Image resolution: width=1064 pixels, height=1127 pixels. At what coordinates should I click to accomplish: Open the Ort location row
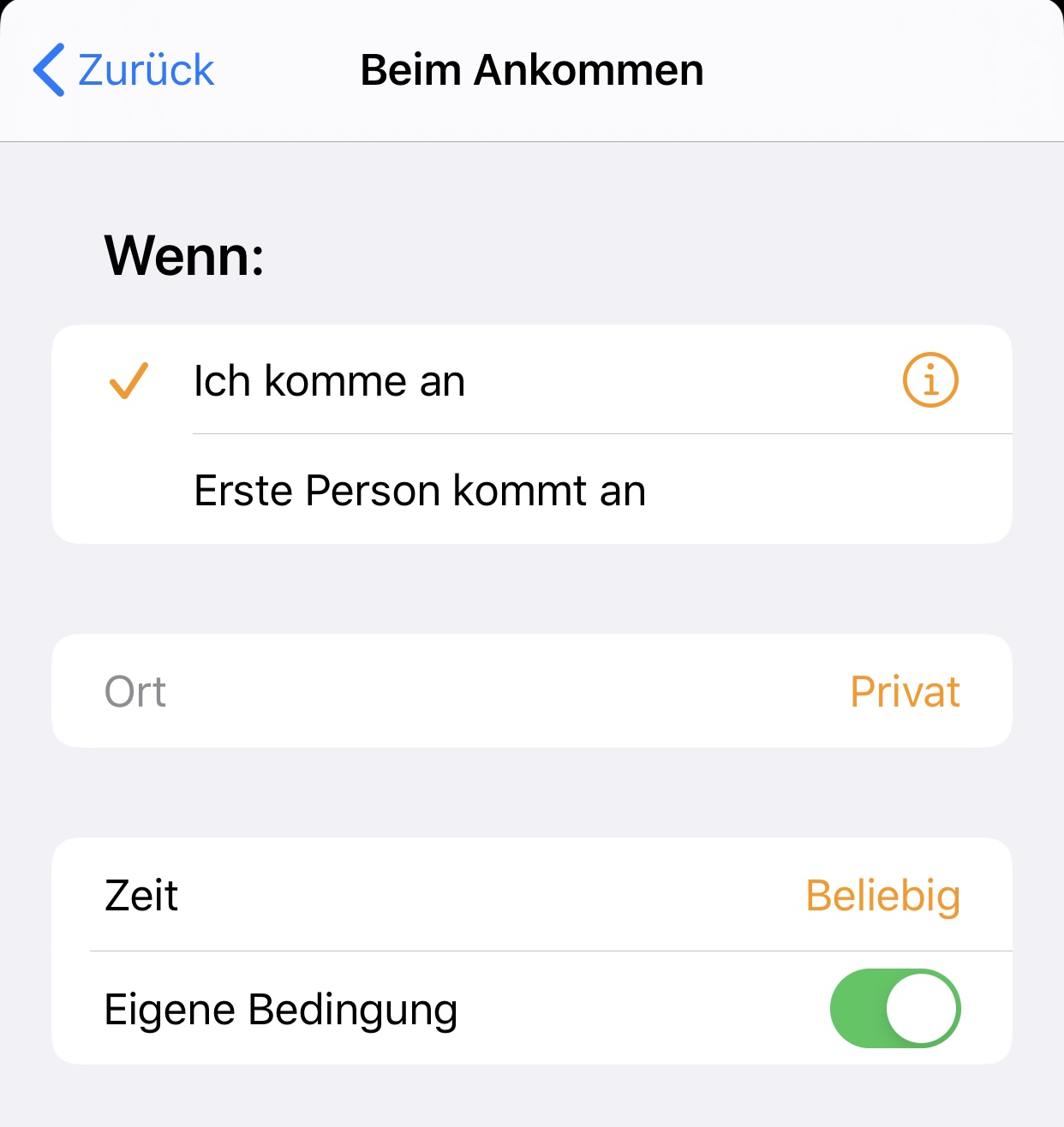531,691
